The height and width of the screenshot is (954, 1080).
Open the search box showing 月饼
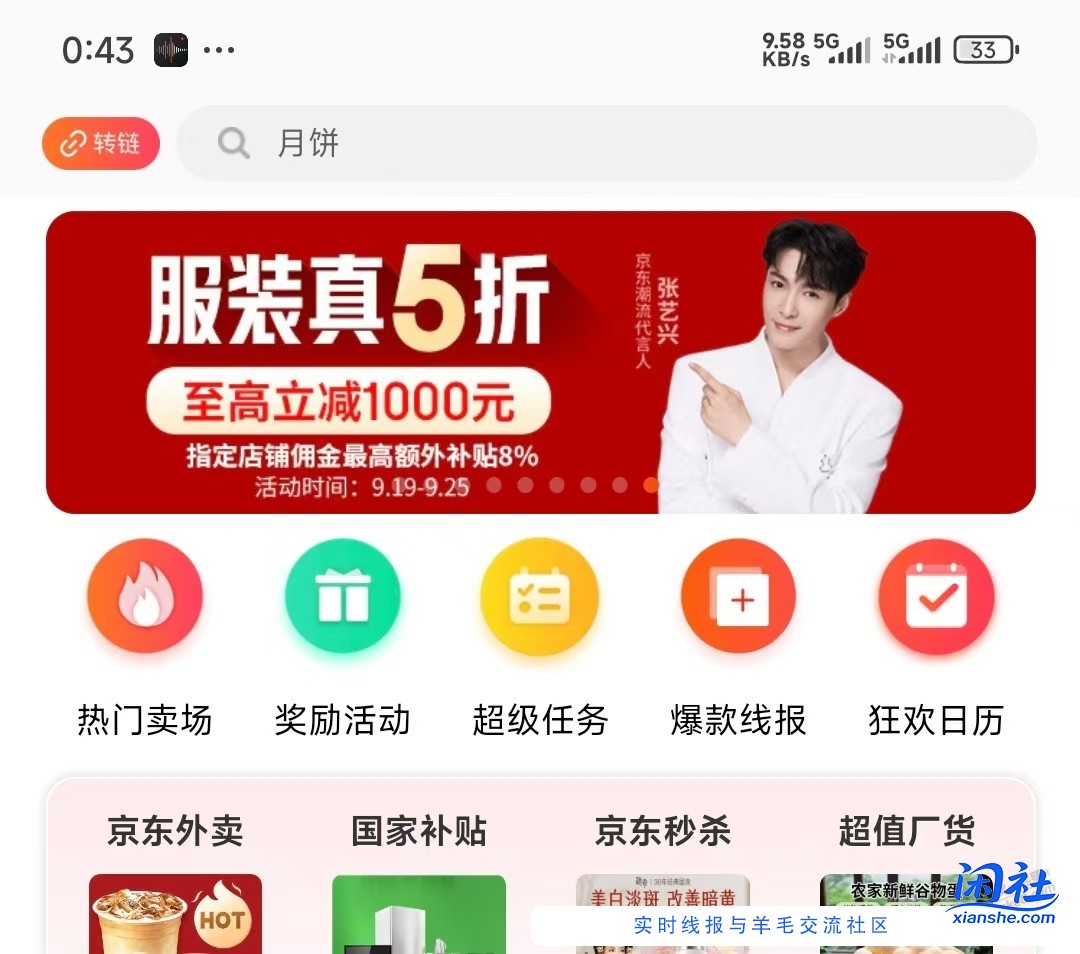pos(606,143)
